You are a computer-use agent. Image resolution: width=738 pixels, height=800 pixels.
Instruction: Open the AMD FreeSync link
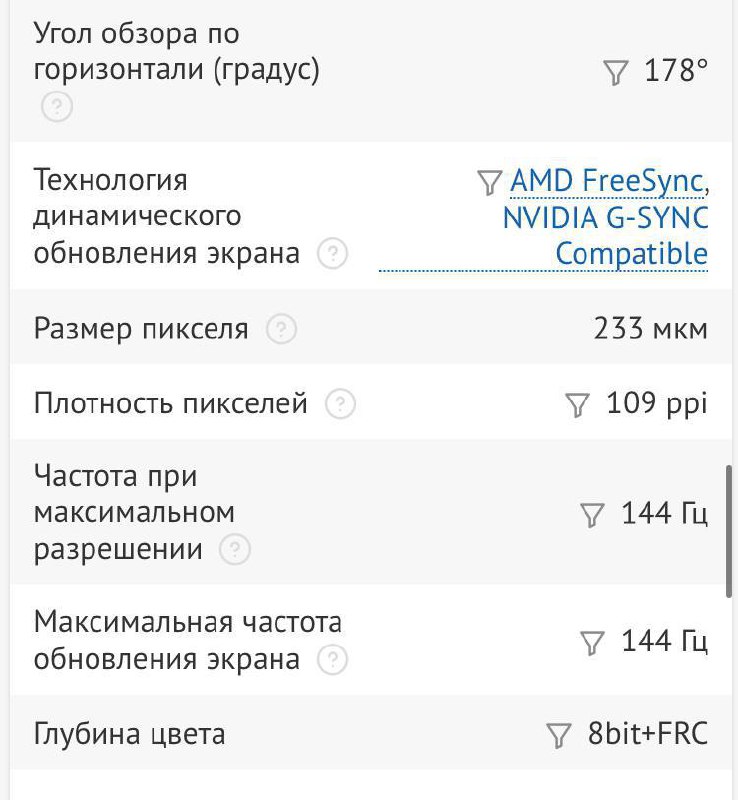603,182
